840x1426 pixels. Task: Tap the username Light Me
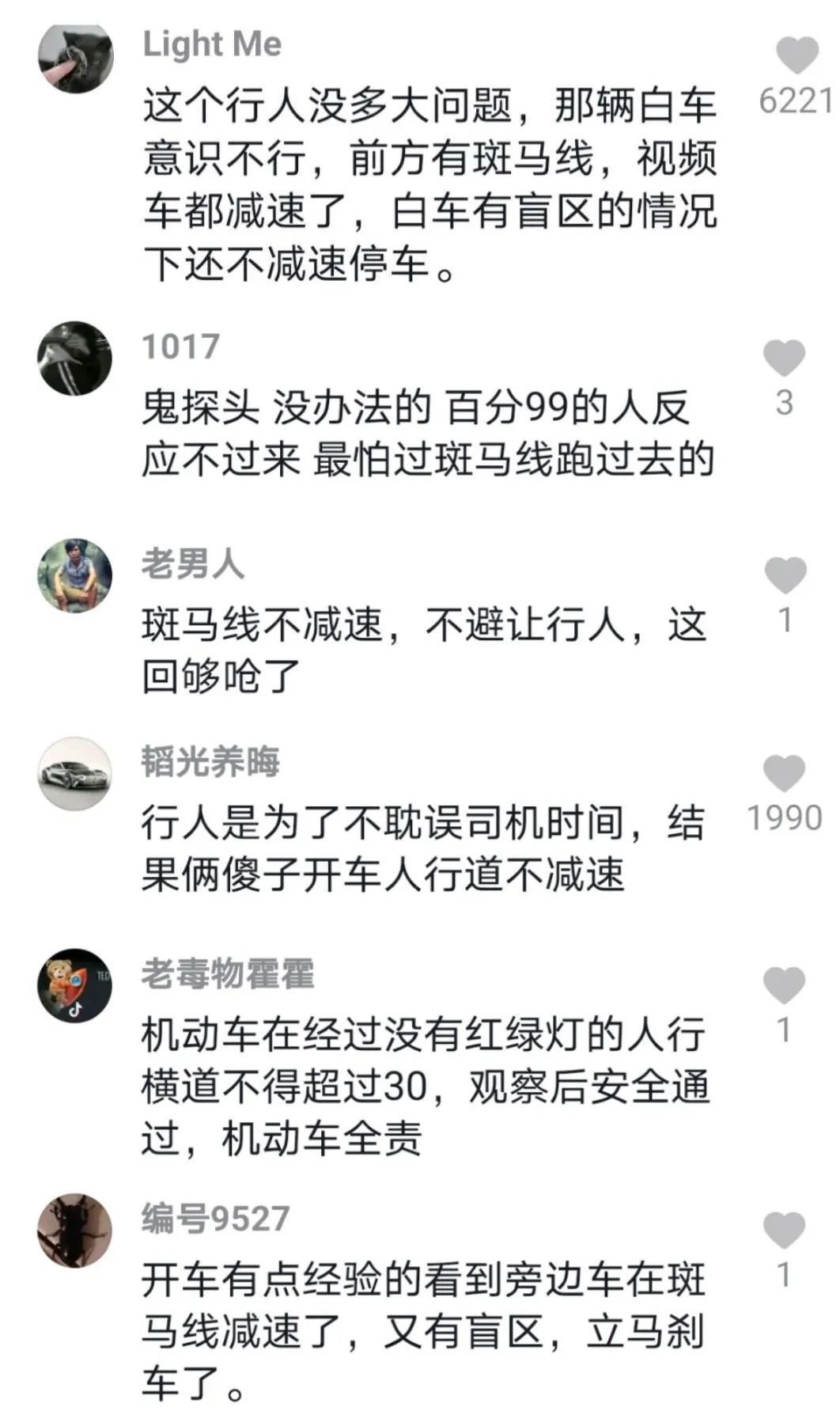click(212, 44)
